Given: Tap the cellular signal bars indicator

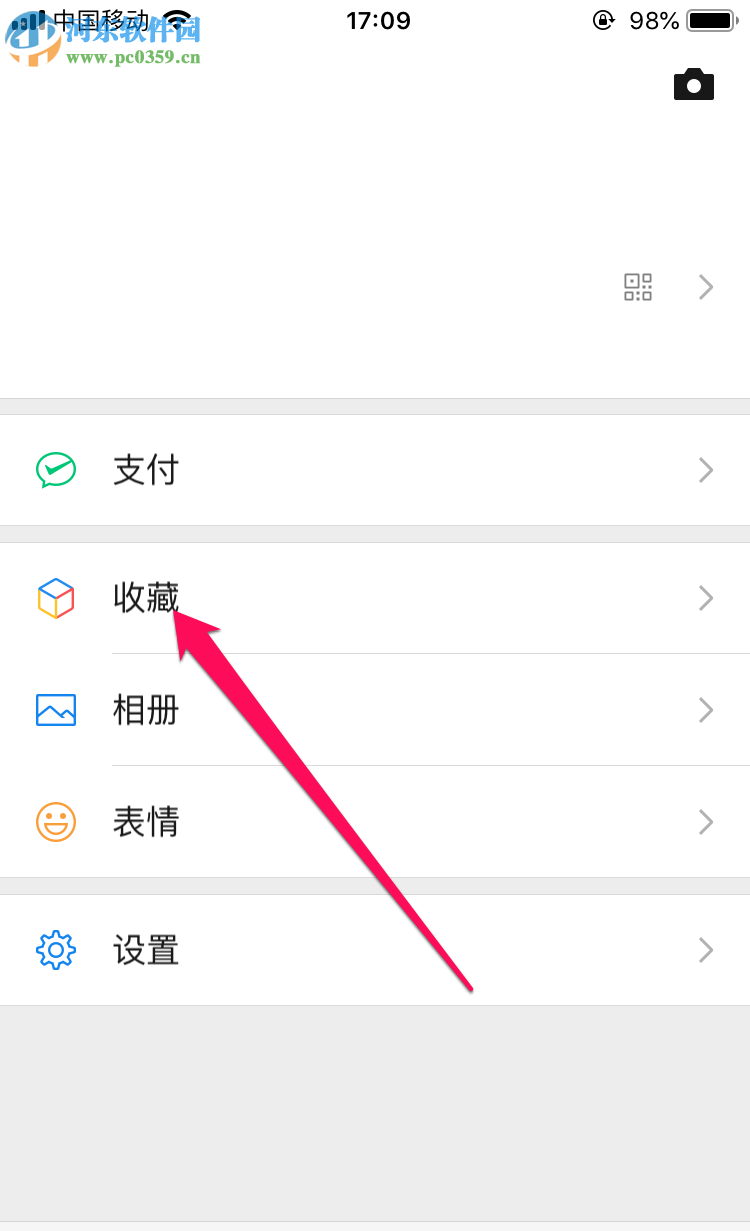Looking at the screenshot, I should 27,18.
